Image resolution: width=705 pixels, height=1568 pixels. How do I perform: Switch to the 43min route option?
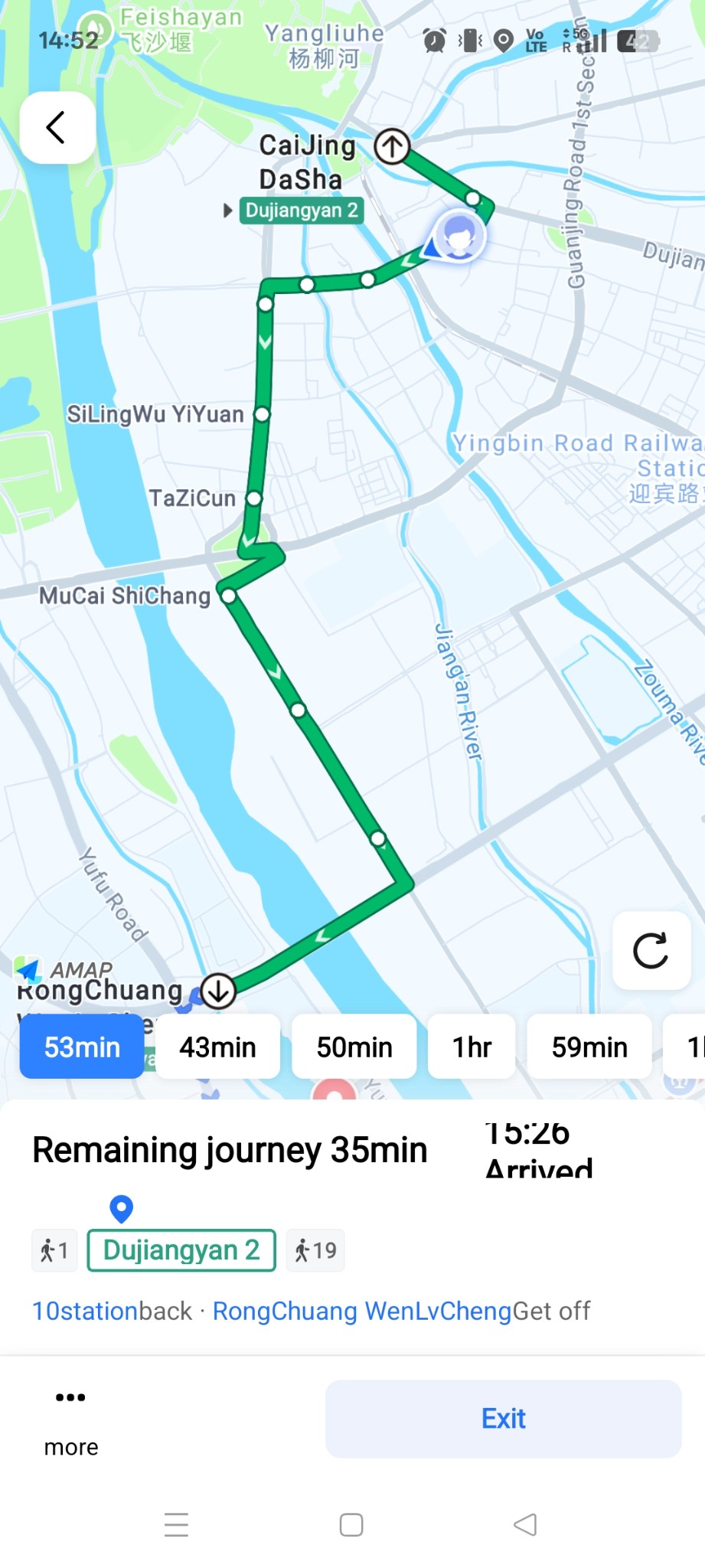pyautogui.click(x=218, y=1047)
